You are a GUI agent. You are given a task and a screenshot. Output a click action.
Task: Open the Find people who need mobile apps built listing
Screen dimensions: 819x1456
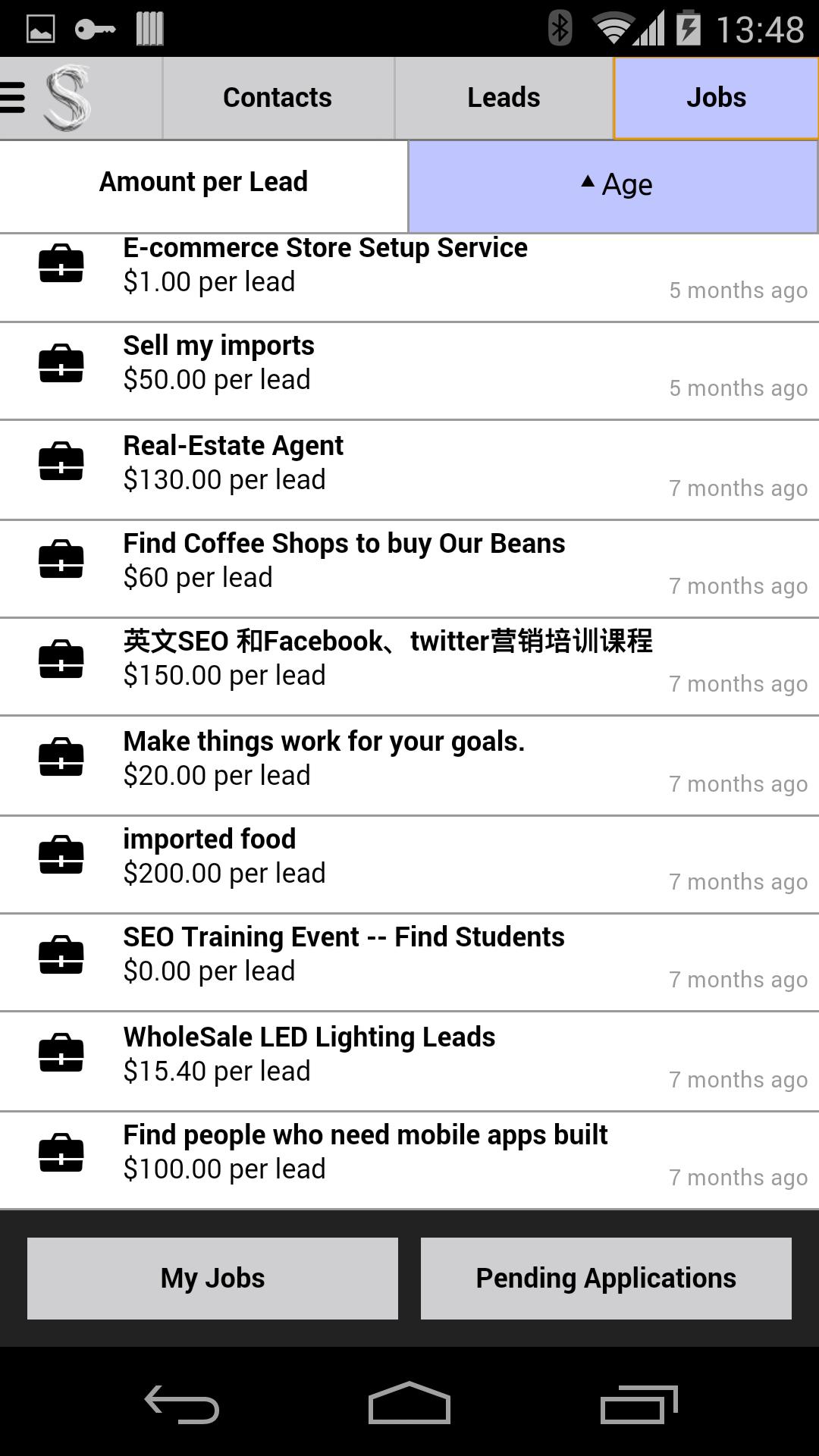[x=366, y=1150]
